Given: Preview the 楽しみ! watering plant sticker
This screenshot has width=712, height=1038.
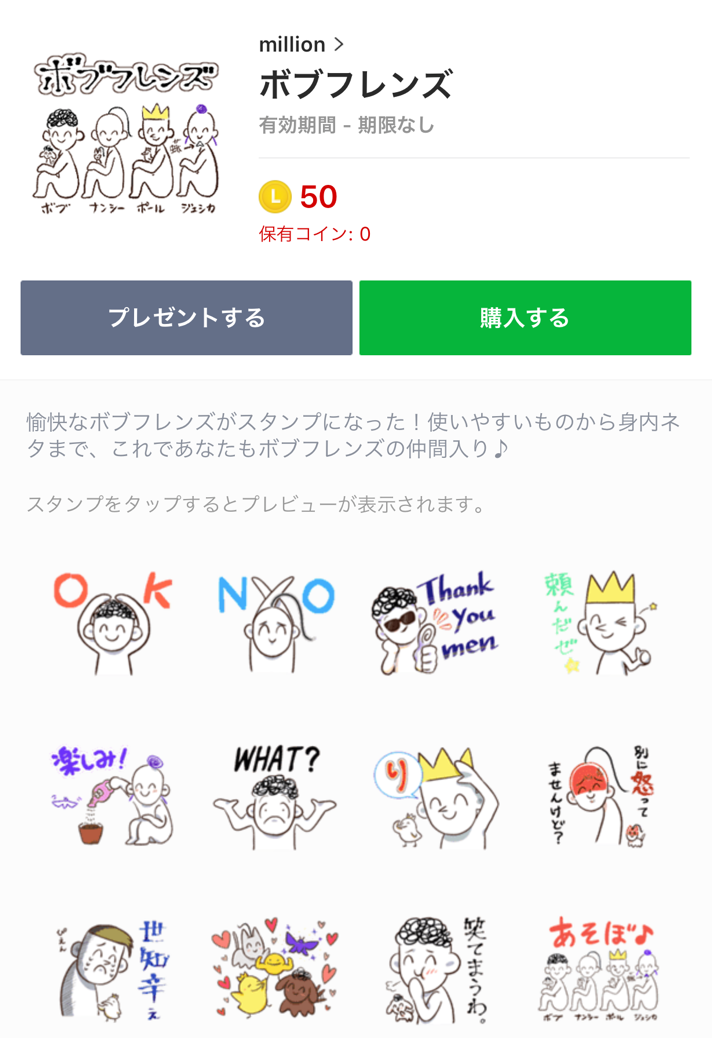Looking at the screenshot, I should point(111,797).
